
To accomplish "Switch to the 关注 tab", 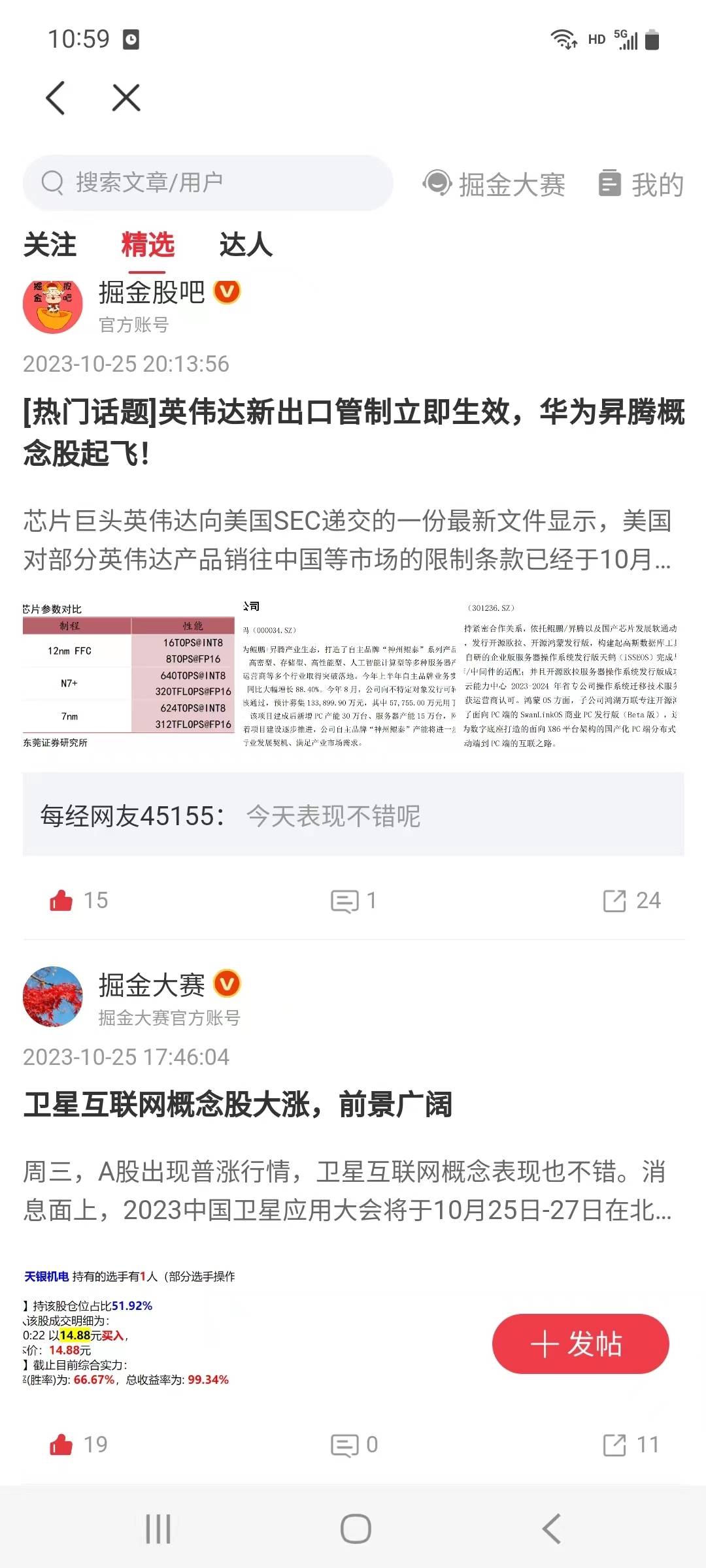I will tap(50, 245).
